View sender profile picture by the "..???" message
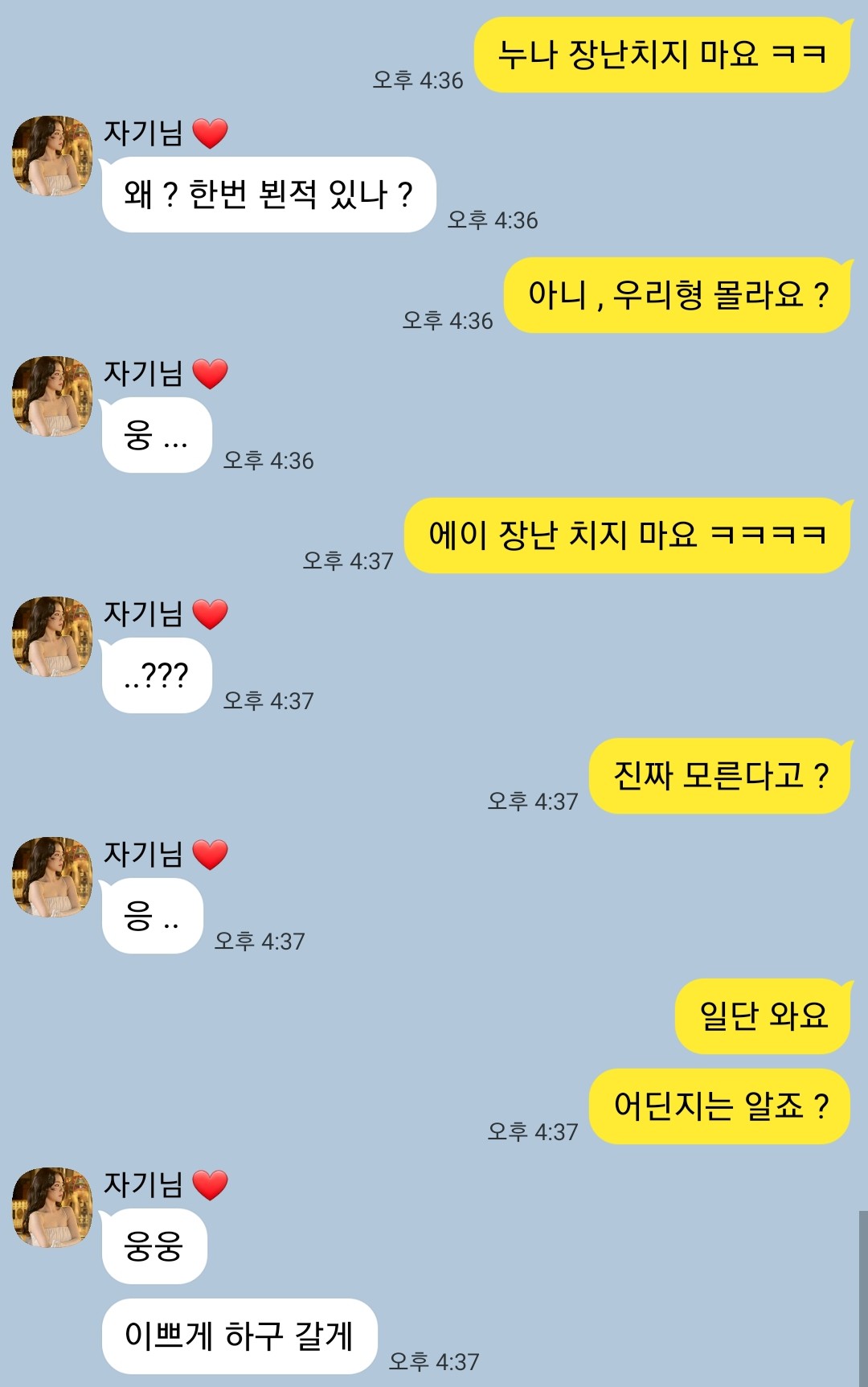This screenshot has width=868, height=1387. [52, 637]
